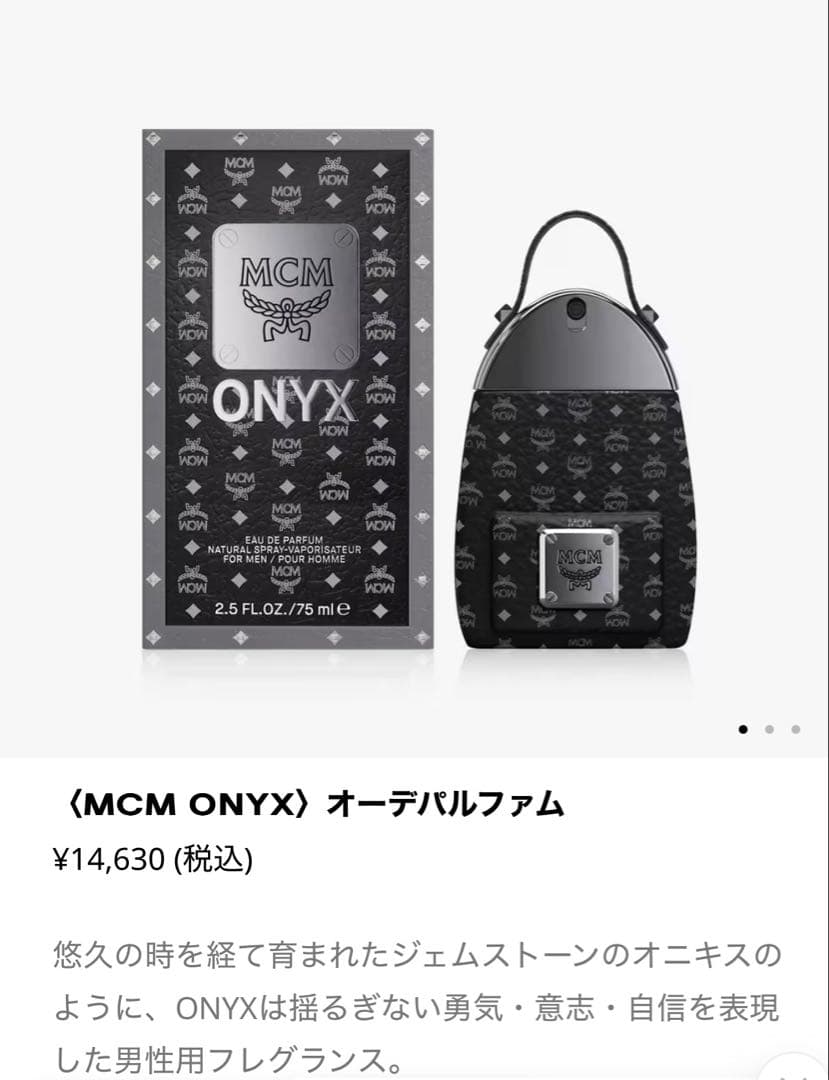Open the MCM ONYX product image
829x1080 pixels.
click(x=414, y=400)
